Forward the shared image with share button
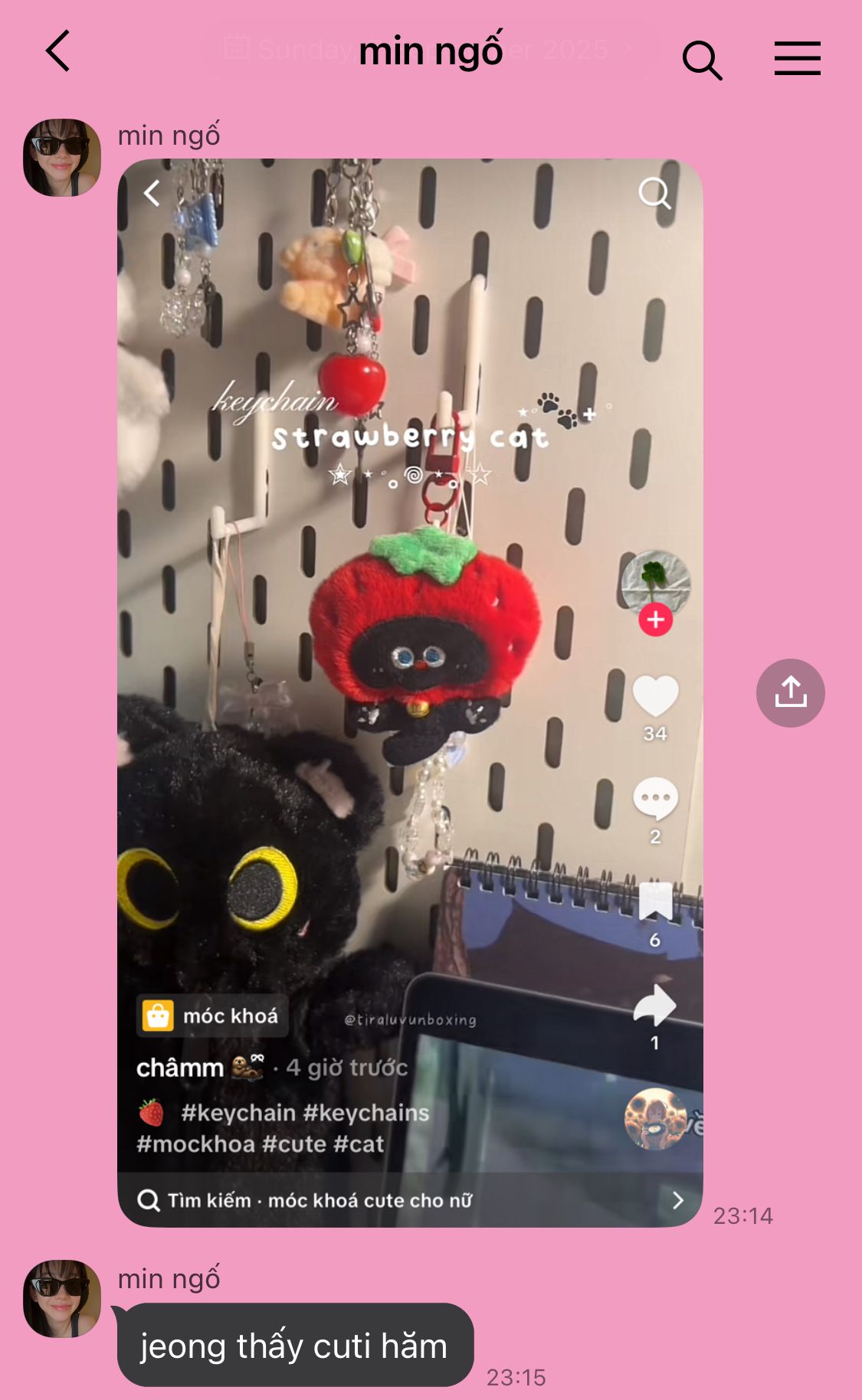 pos(790,692)
